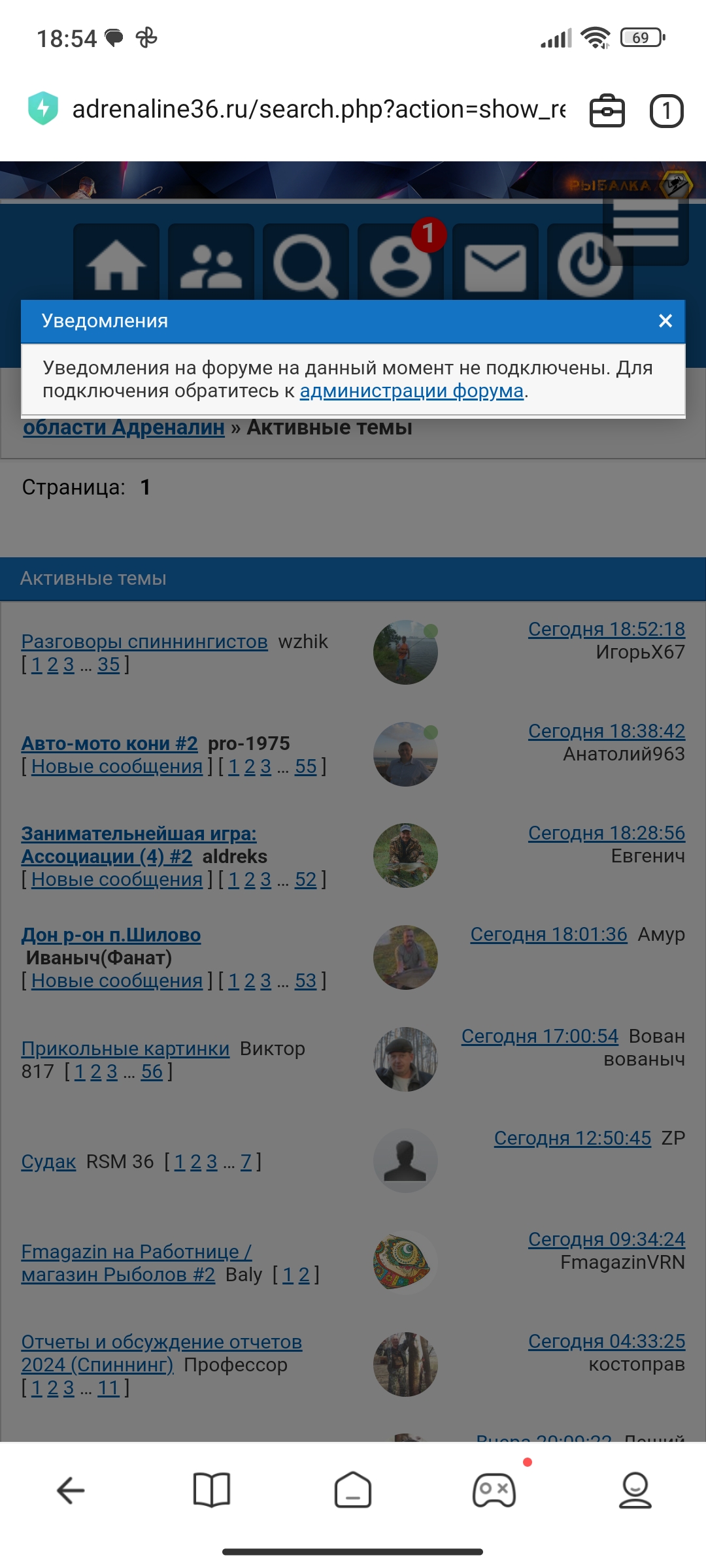The height and width of the screenshot is (1568, 706).
Task: Open the browser bookmarks book icon
Action: 212,1490
